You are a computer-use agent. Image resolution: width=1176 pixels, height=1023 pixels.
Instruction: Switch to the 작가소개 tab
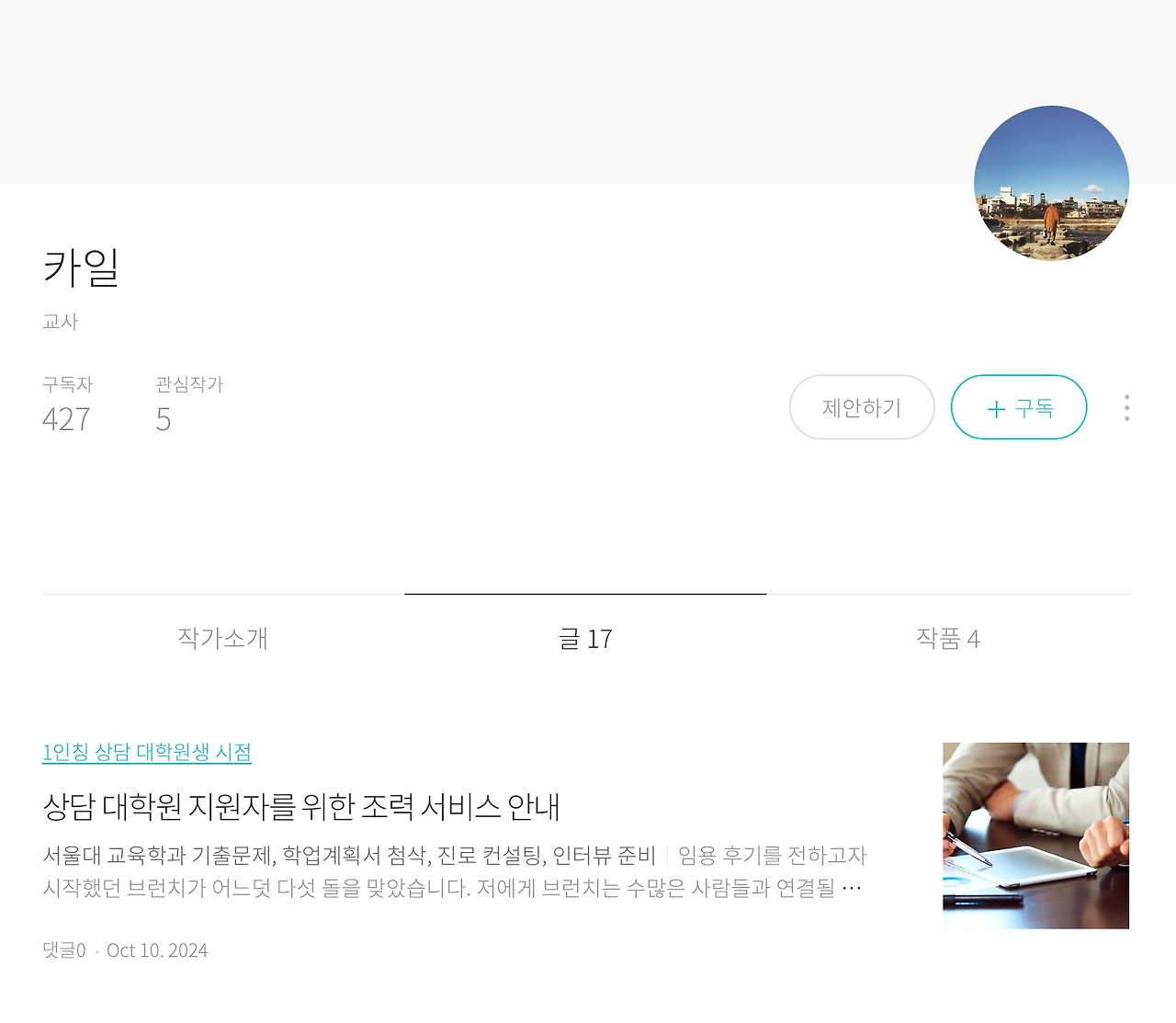(x=222, y=638)
